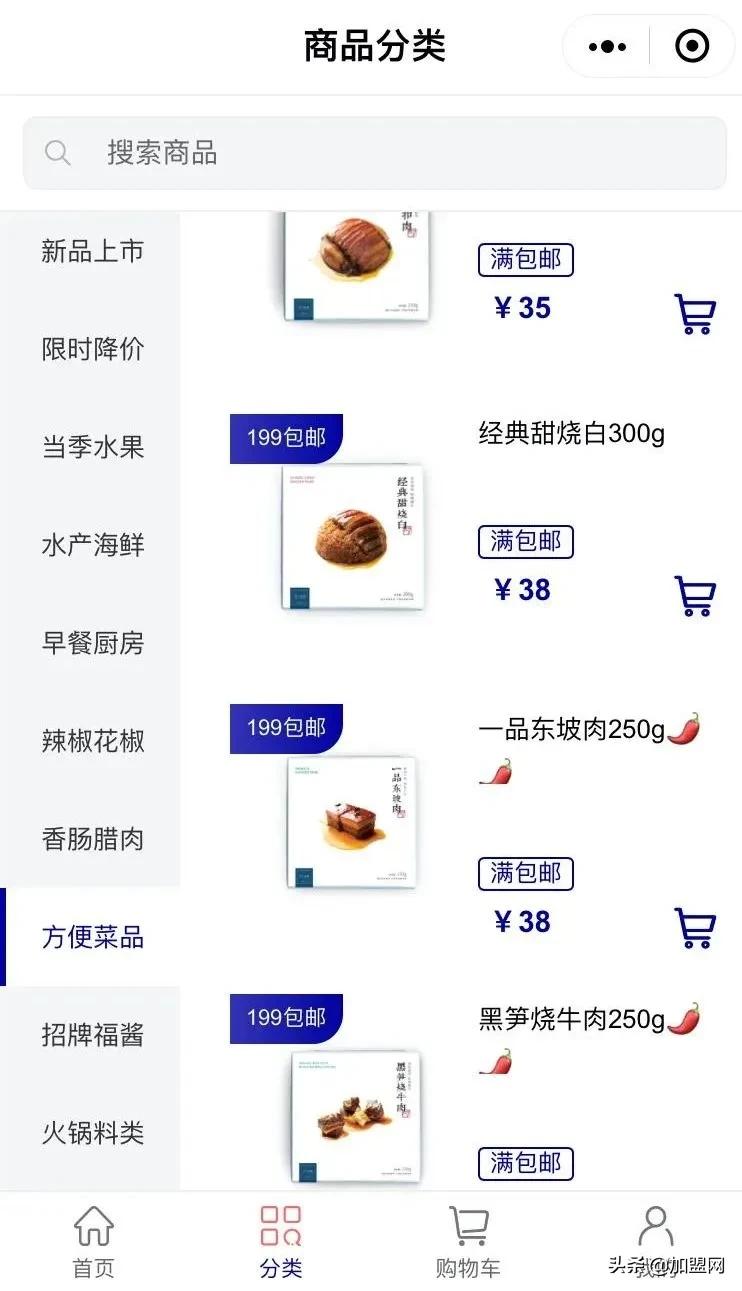This screenshot has width=742, height=1291.
Task: Open the 经典甜烧白 product thumbnail
Action: (352, 538)
